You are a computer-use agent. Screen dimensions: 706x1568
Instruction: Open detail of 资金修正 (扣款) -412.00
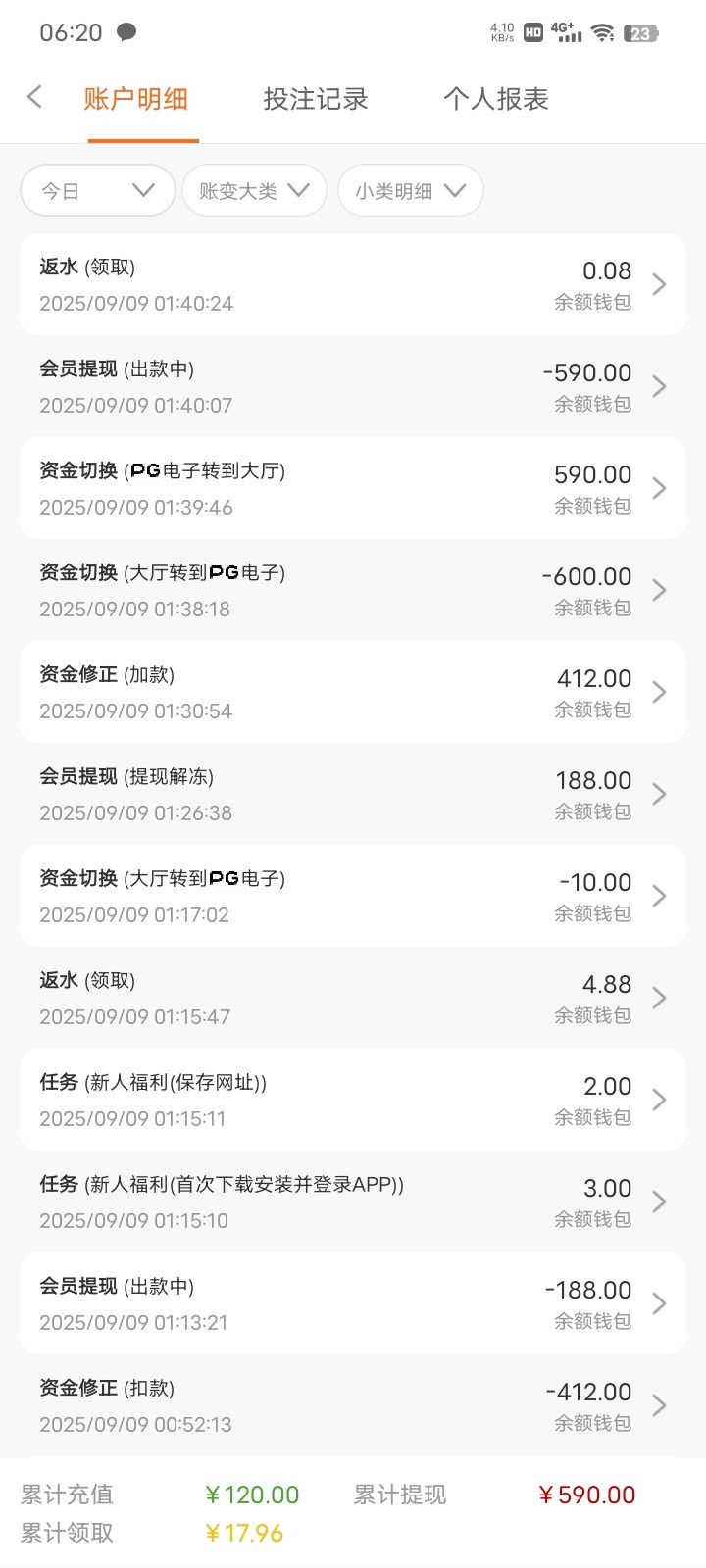coord(353,1405)
